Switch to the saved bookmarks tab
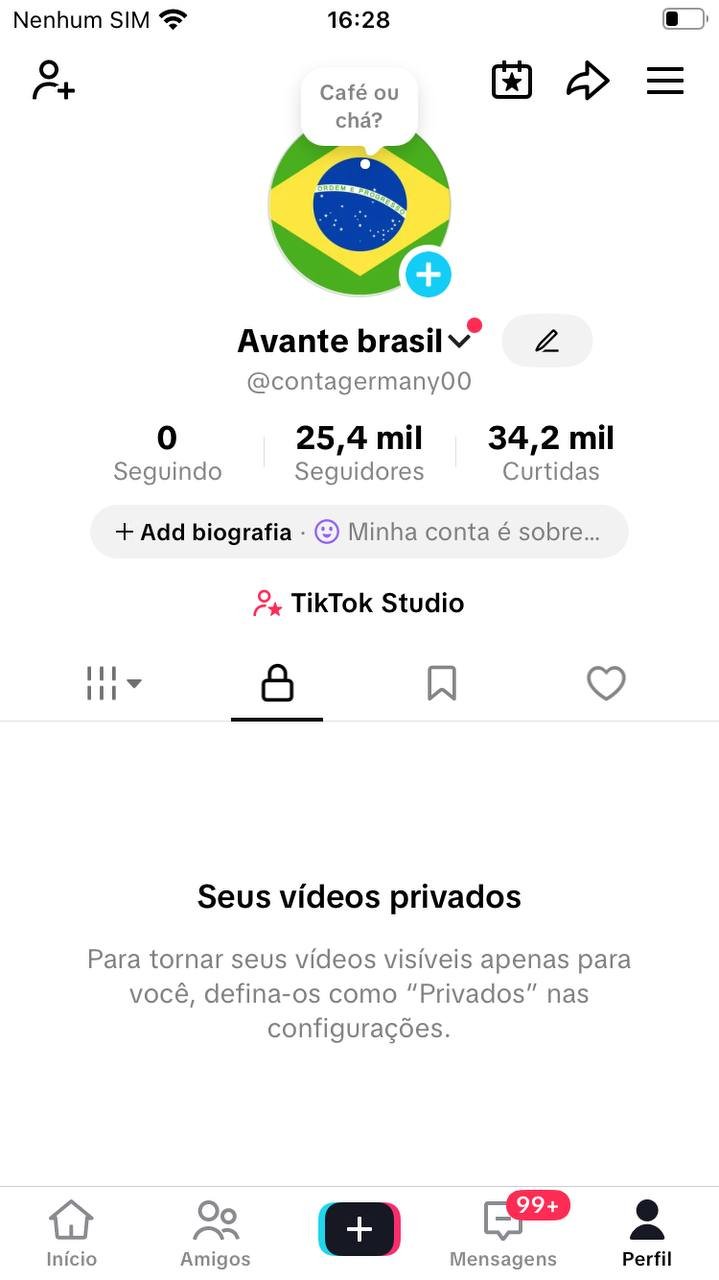The width and height of the screenshot is (719, 1280). click(442, 684)
